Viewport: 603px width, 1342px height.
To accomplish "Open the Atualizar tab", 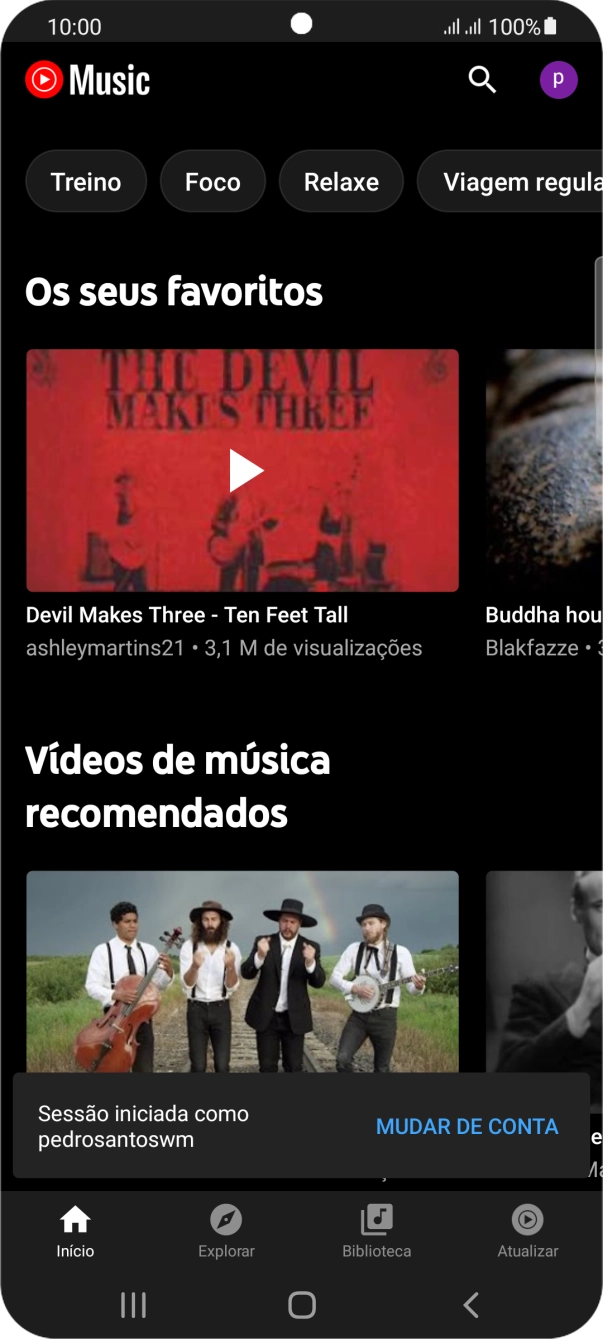I will (x=528, y=1231).
